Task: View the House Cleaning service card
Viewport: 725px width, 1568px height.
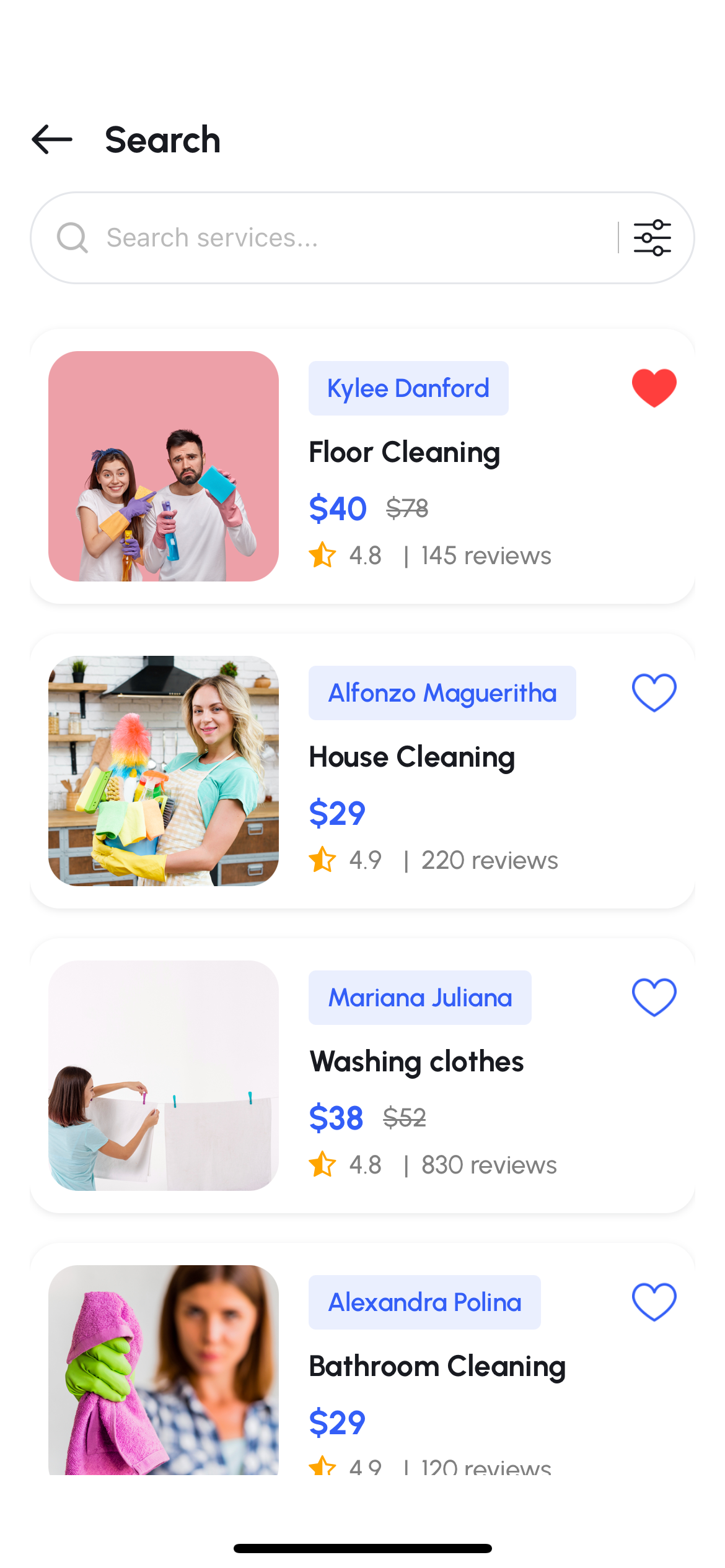Action: click(411, 757)
